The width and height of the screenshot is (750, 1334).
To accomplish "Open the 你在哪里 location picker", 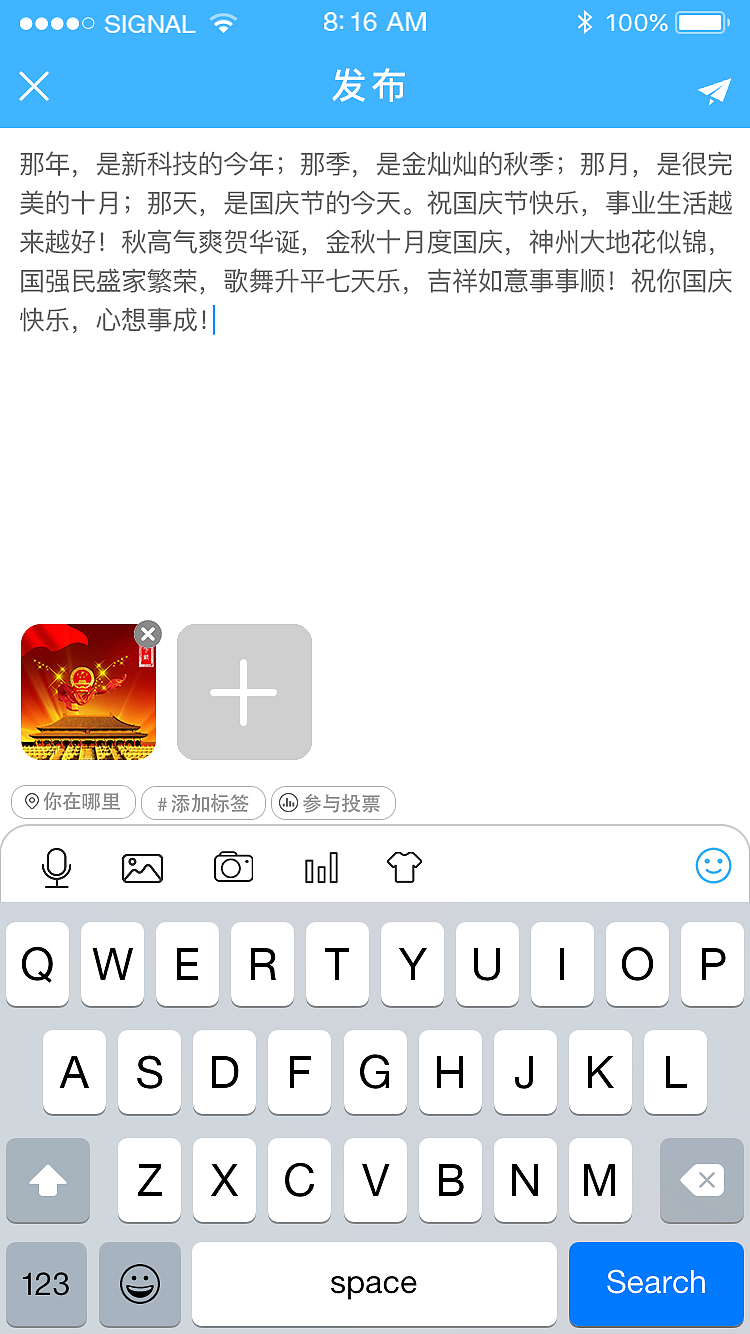I will (72, 802).
